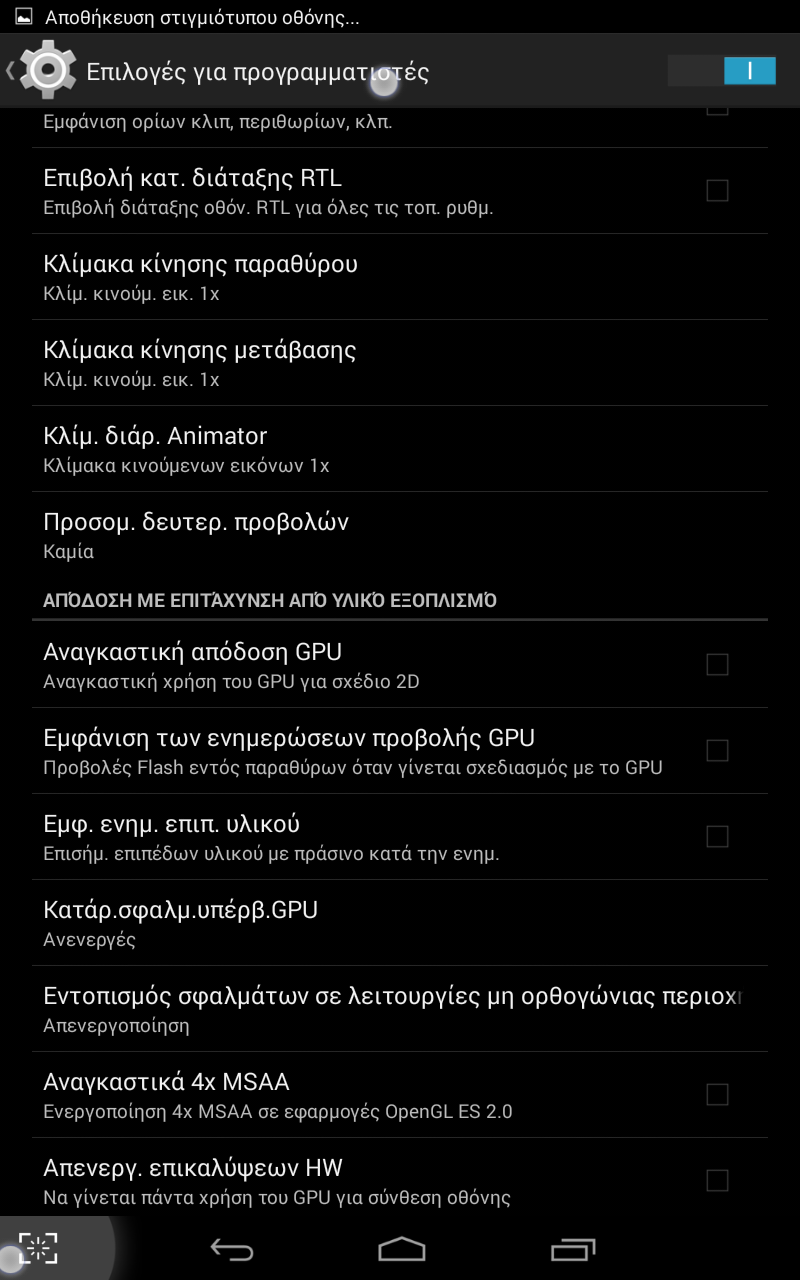Open the recent apps view

(573, 1249)
